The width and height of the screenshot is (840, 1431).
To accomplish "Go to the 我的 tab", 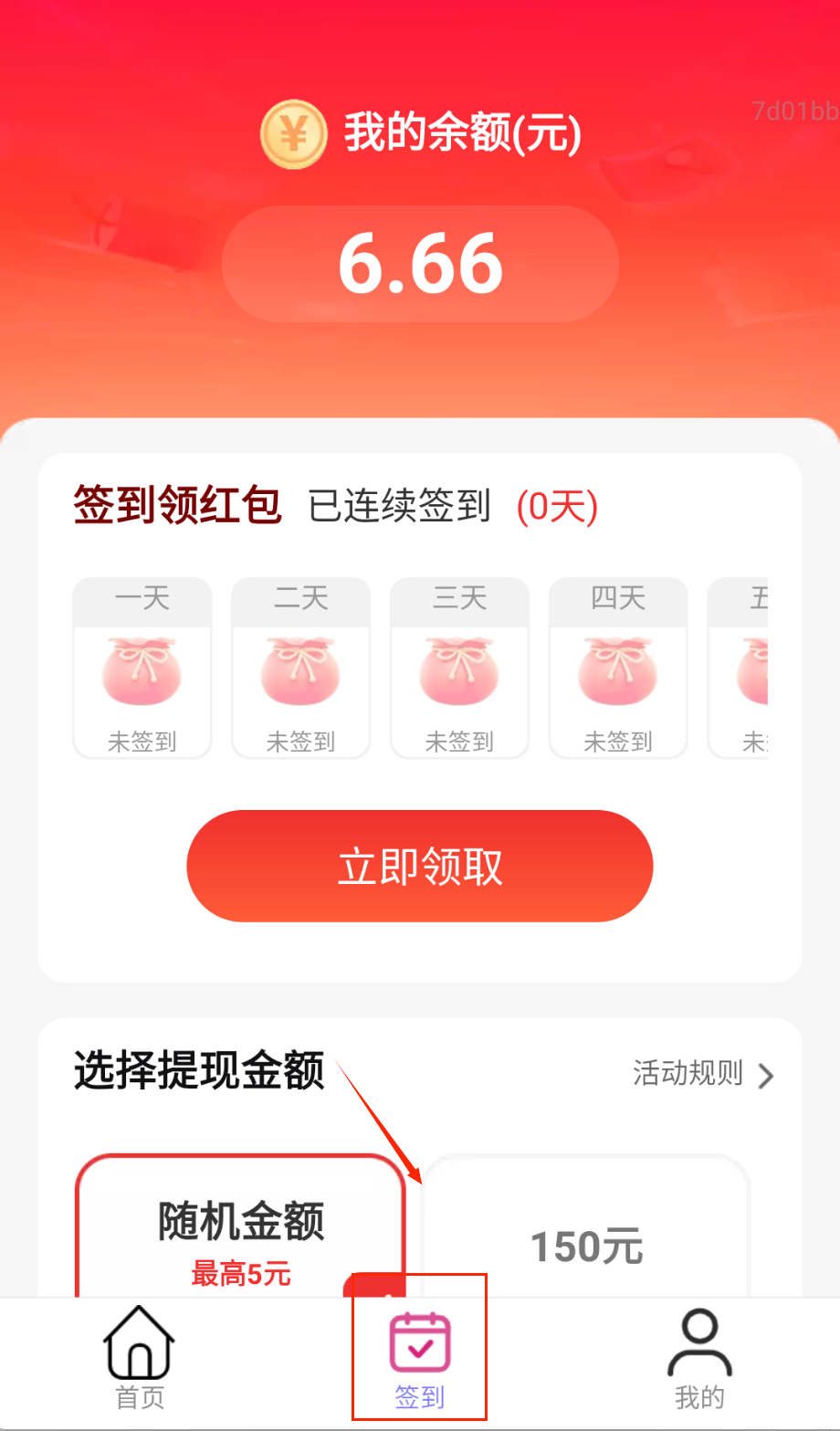I will click(x=699, y=1357).
